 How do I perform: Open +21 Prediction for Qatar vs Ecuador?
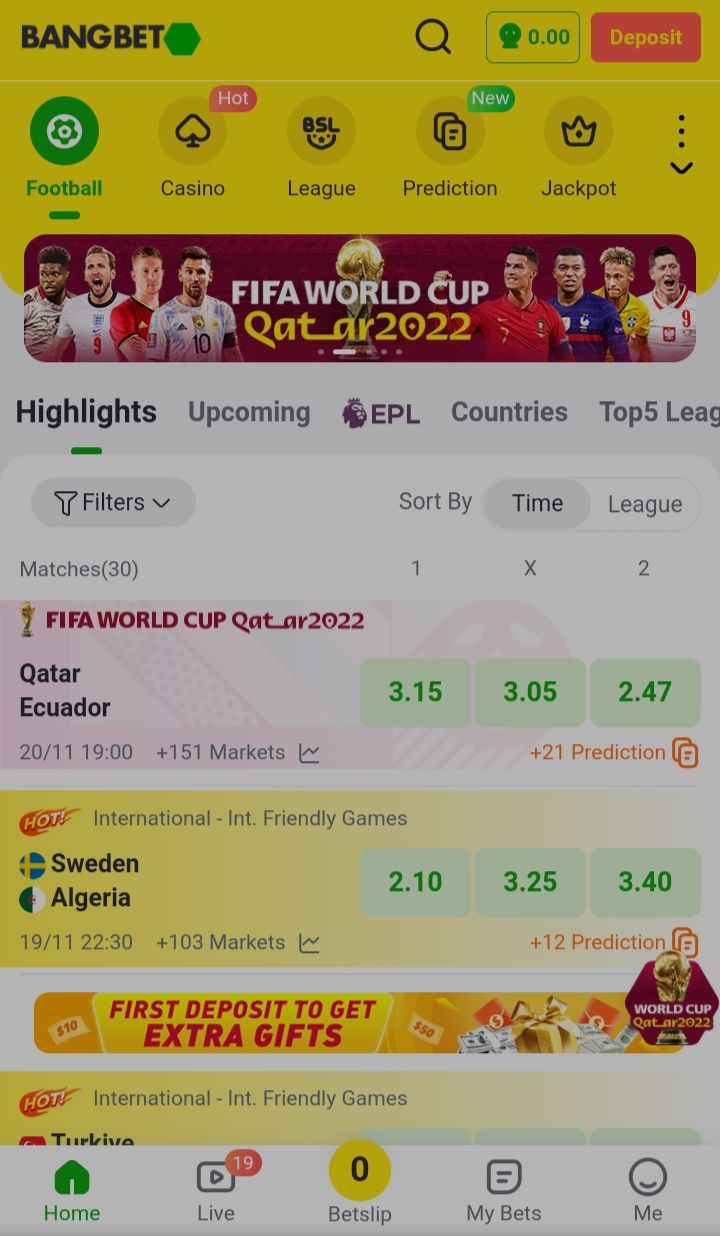pos(613,752)
